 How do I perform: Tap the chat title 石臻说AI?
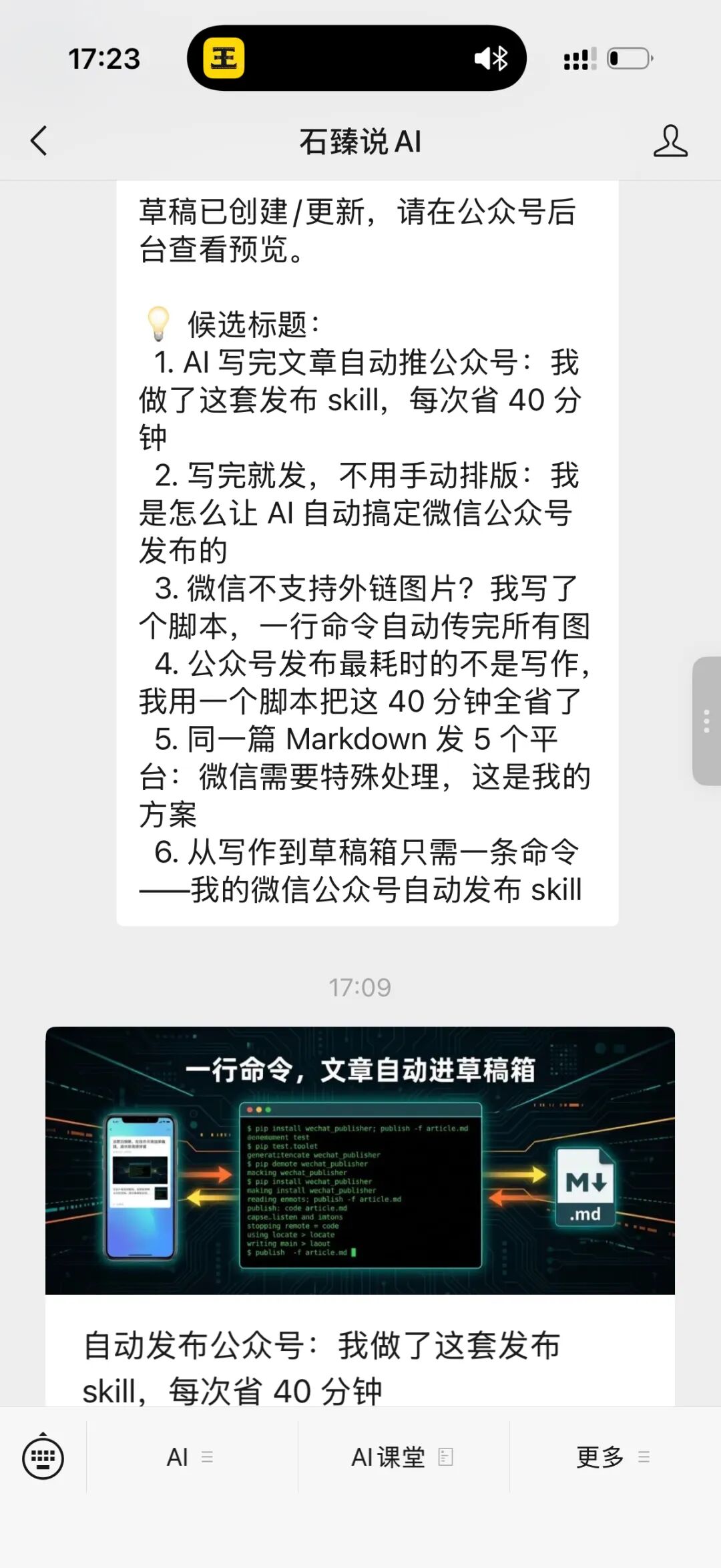[x=360, y=142]
